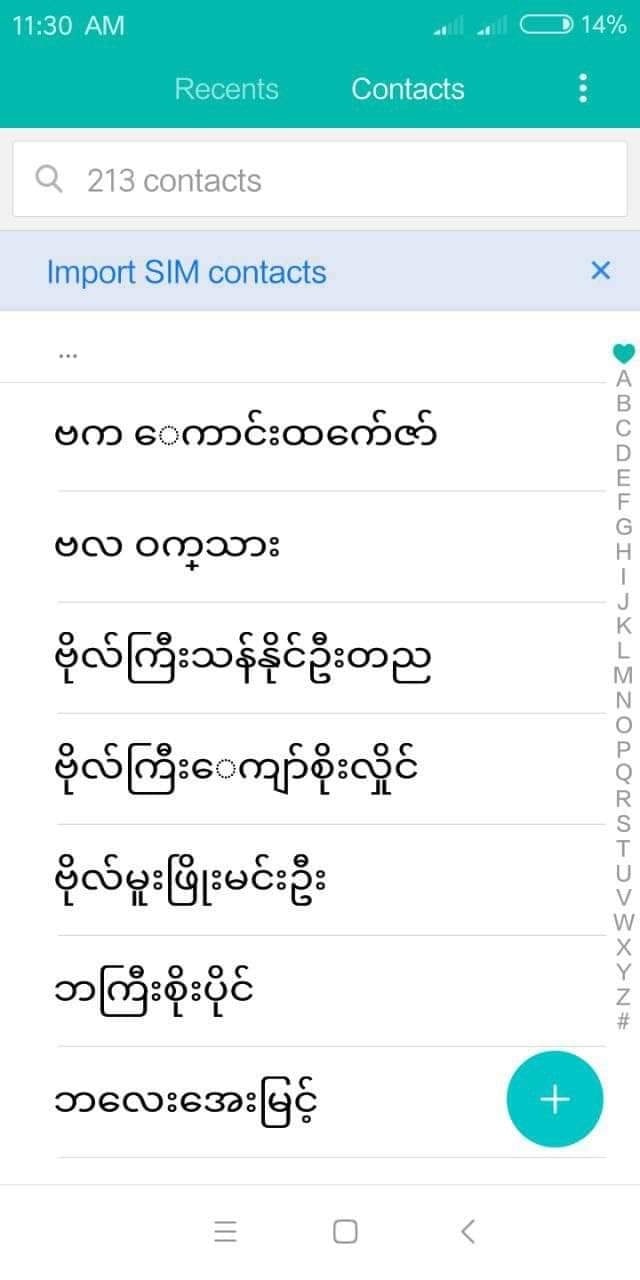Screen dimensions: 640x1280
Task: Open contact ဗိုလ်ကြီးသန်နိုင်ဦးတည
Action: click(243, 659)
